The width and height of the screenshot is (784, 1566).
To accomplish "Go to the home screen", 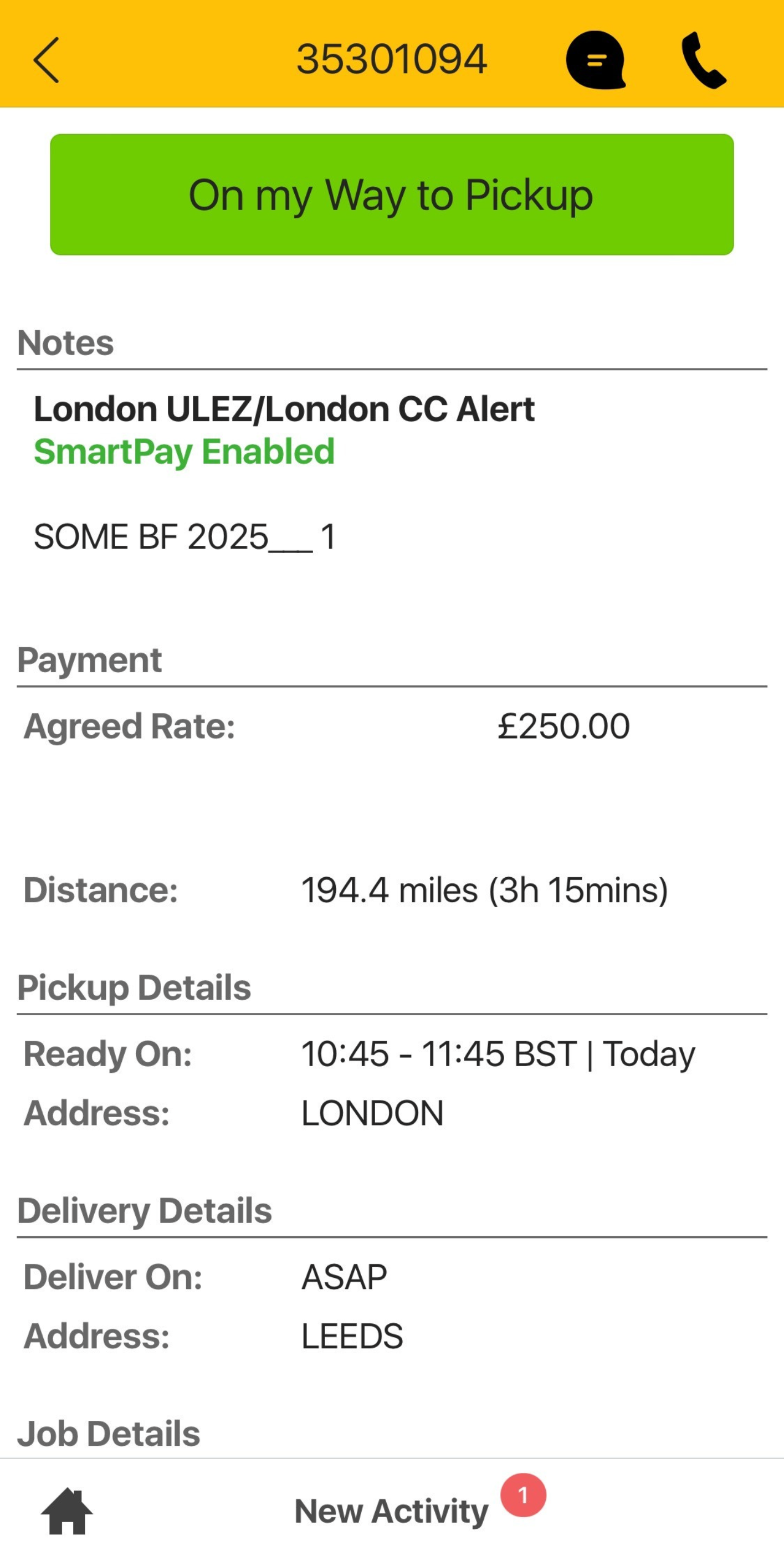I will coord(67,1511).
